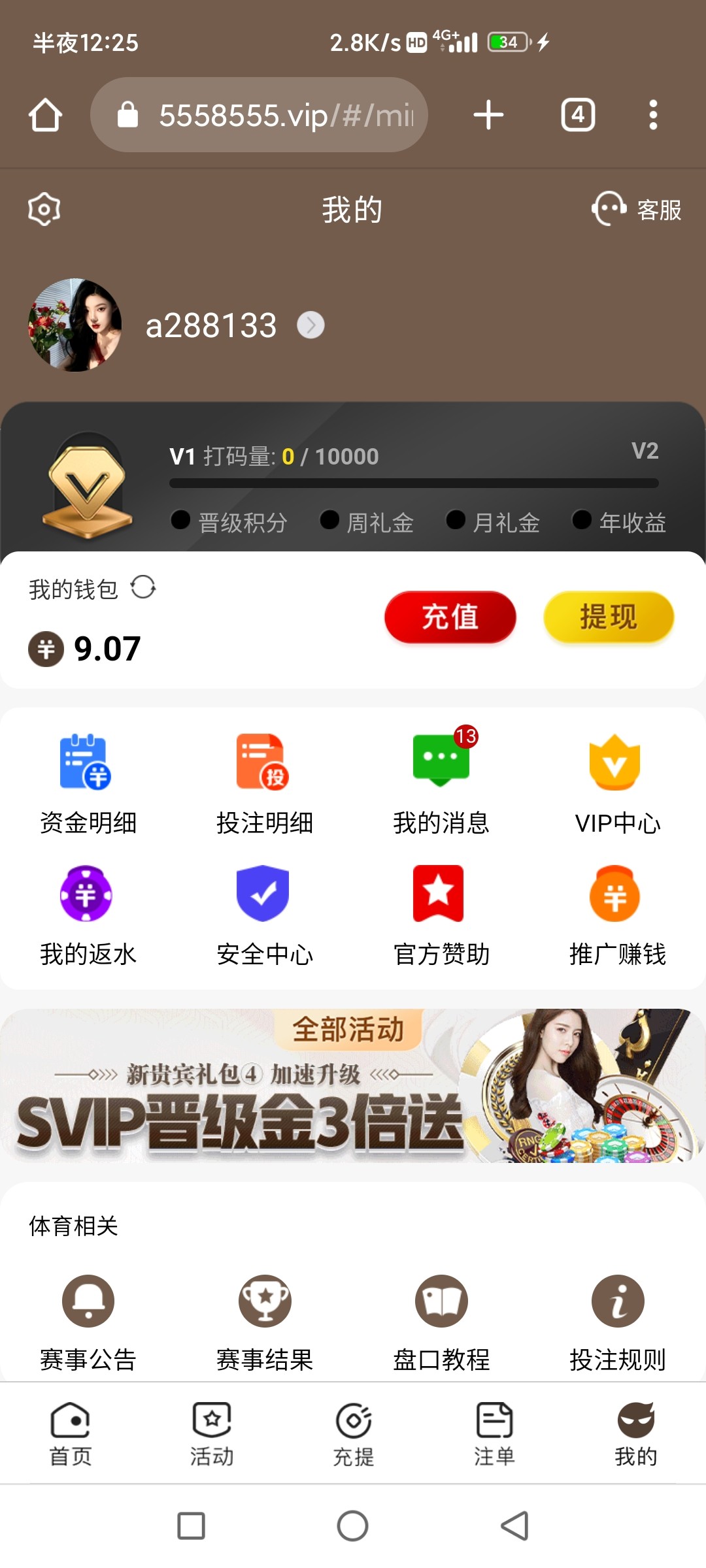Open the browser overflow menu

click(652, 115)
